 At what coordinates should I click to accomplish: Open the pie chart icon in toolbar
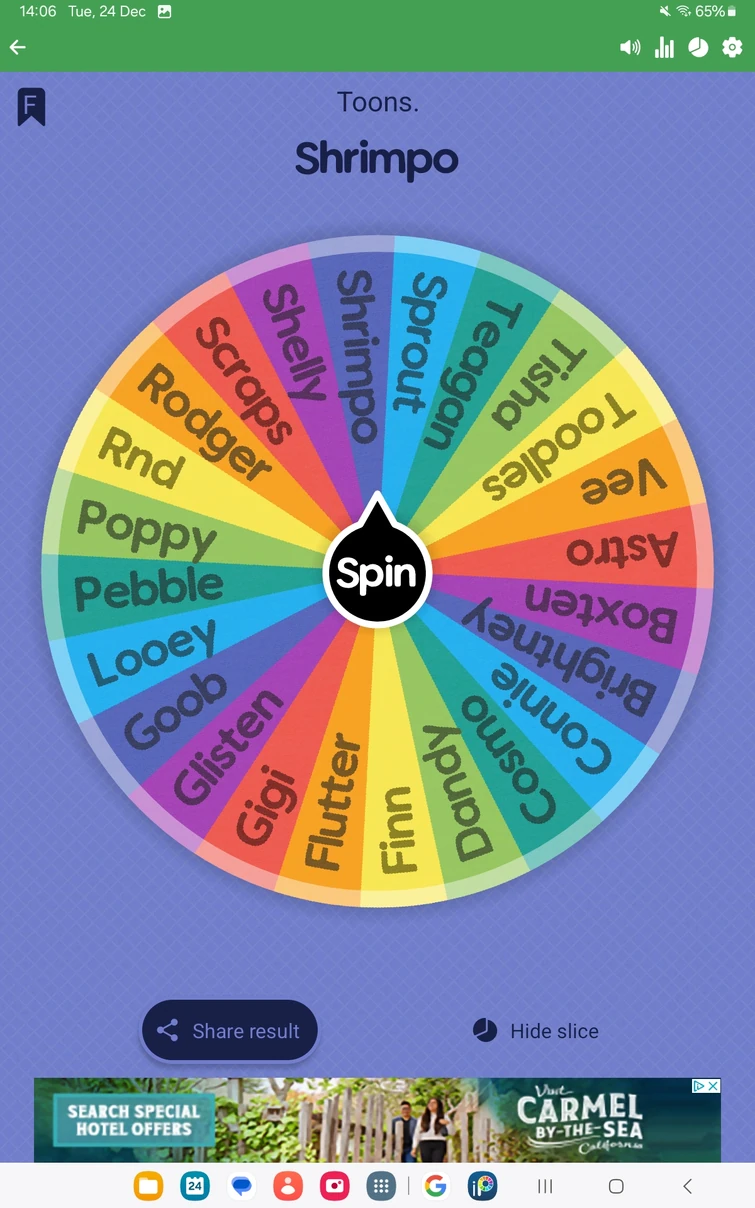tap(698, 47)
